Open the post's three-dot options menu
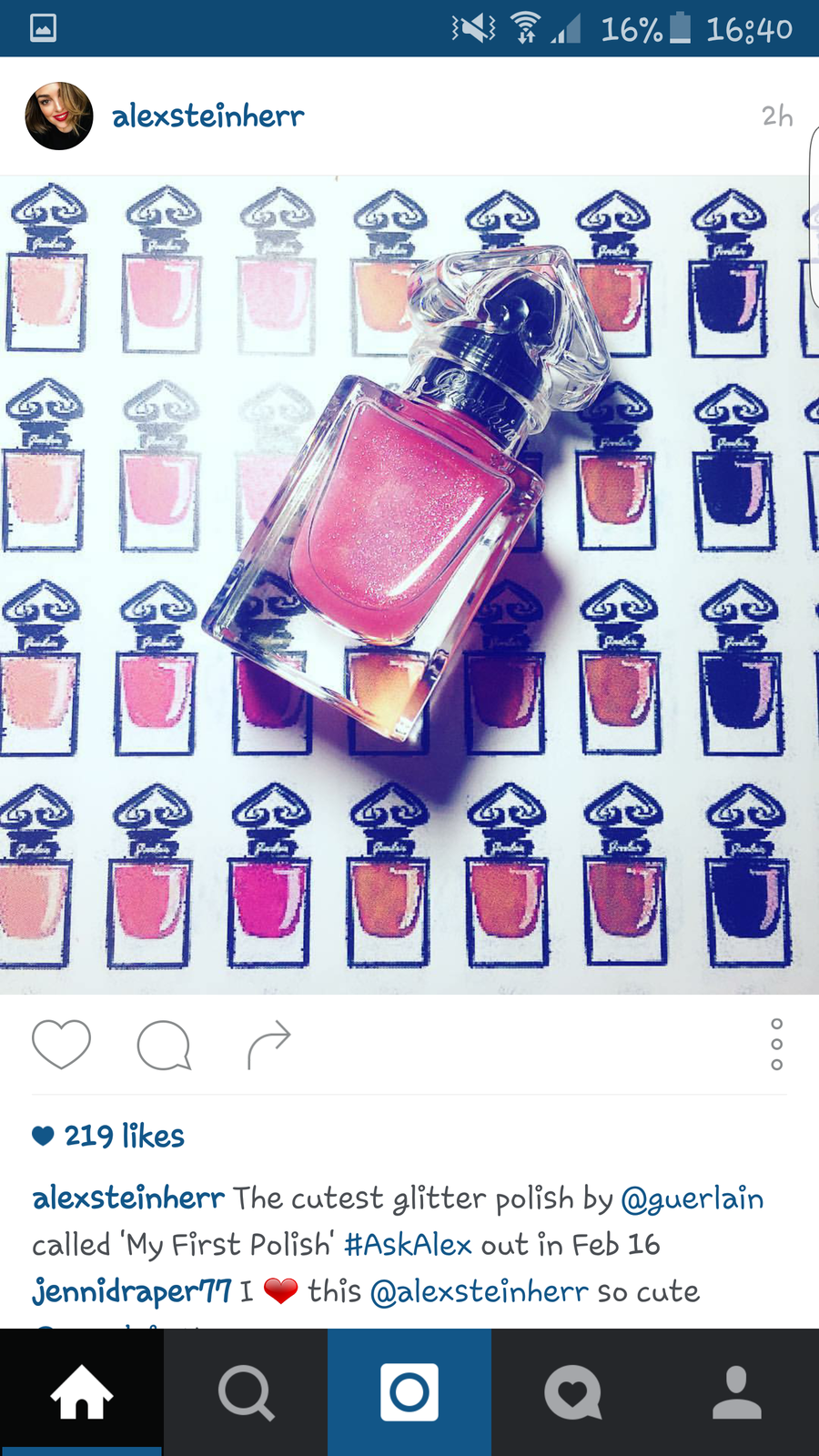819x1456 pixels. click(x=776, y=1045)
